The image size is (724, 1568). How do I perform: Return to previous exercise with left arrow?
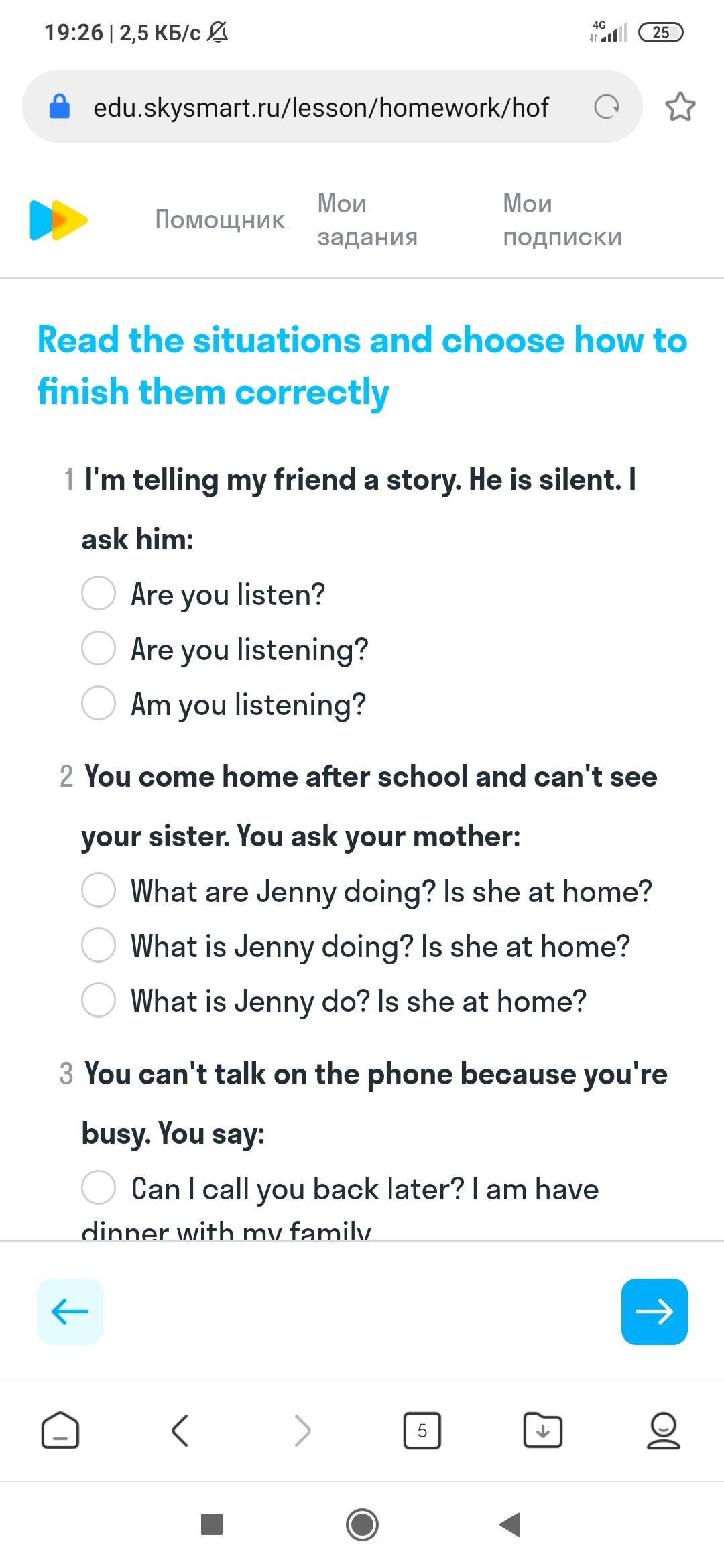(70, 1311)
